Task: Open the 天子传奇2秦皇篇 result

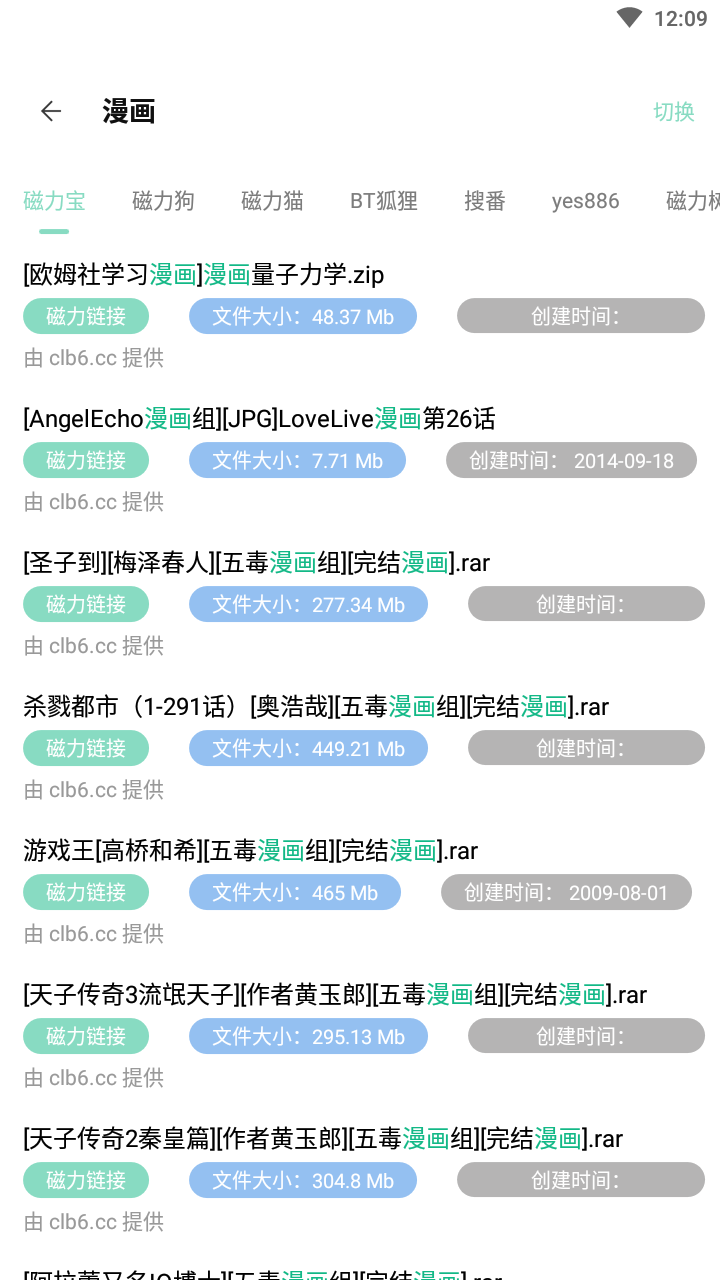Action: click(323, 1139)
